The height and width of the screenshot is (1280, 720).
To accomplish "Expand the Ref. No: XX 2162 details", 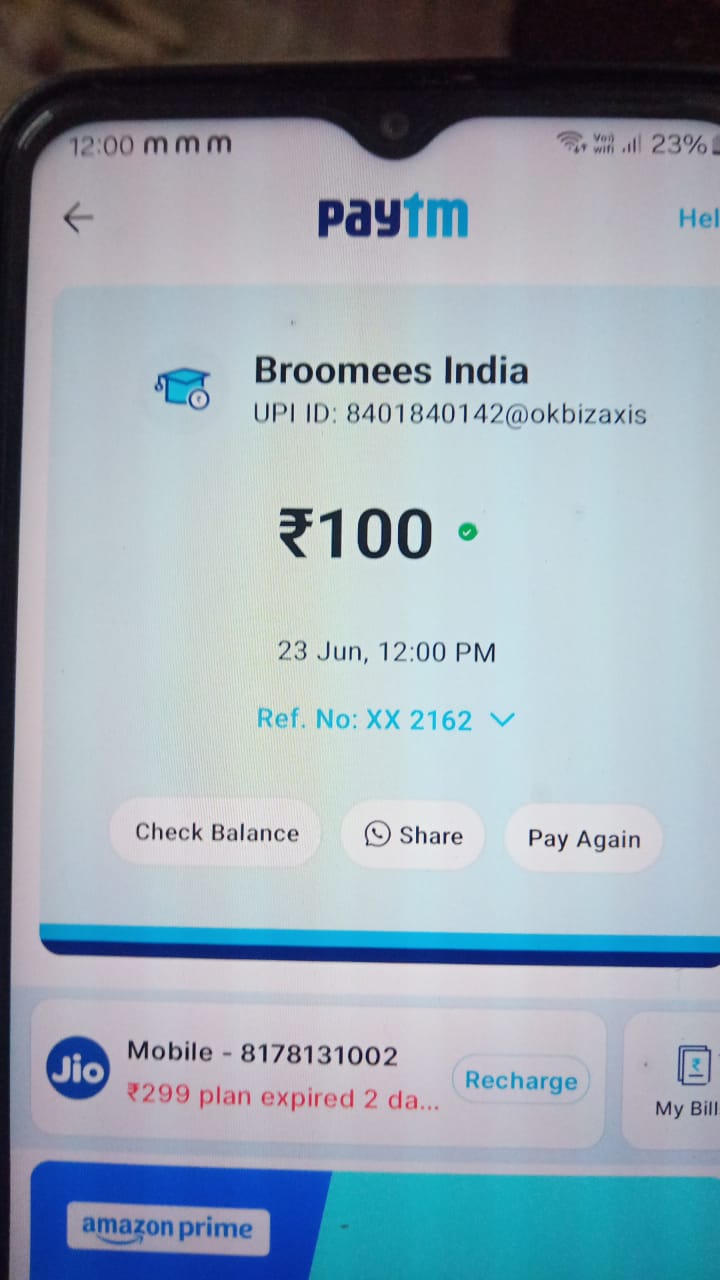I will click(x=386, y=719).
